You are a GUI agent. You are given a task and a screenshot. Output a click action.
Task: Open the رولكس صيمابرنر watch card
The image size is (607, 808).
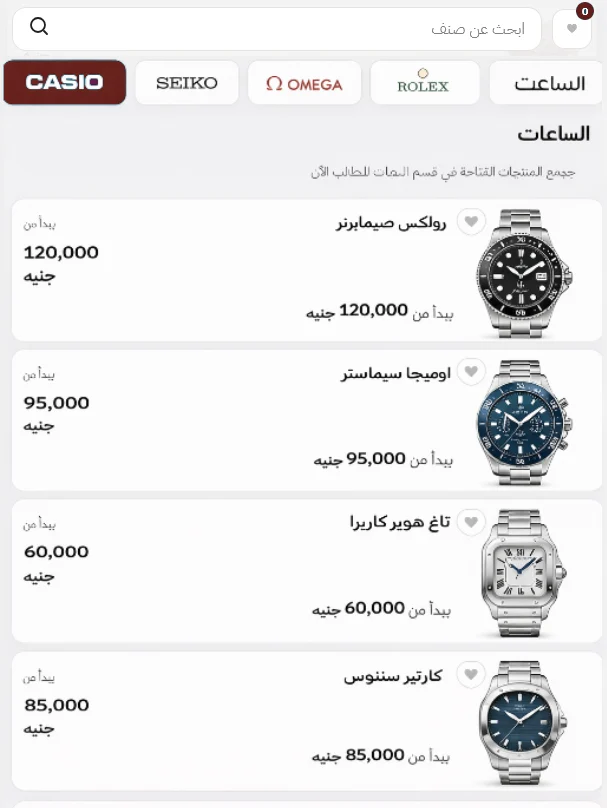300,271
